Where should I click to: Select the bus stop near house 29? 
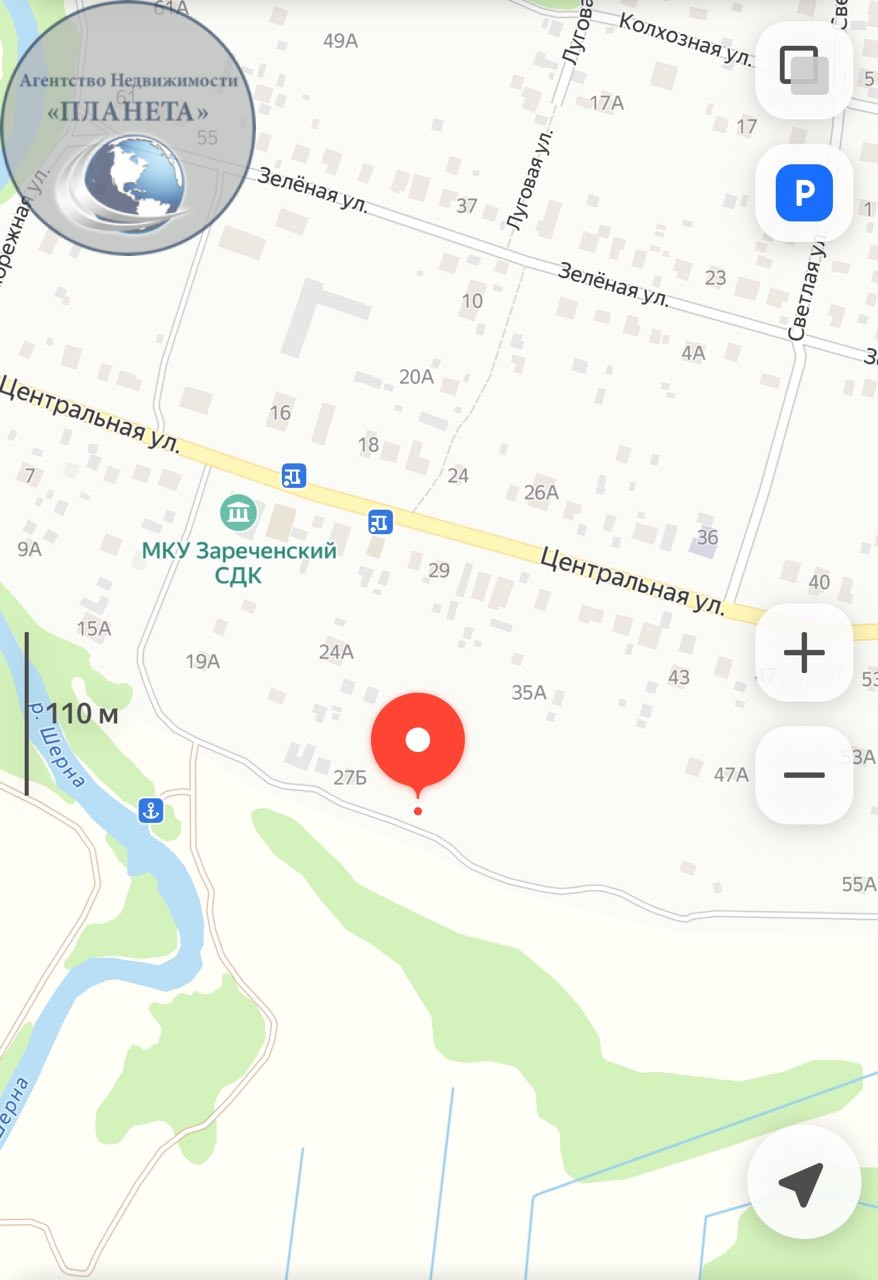pos(380,521)
